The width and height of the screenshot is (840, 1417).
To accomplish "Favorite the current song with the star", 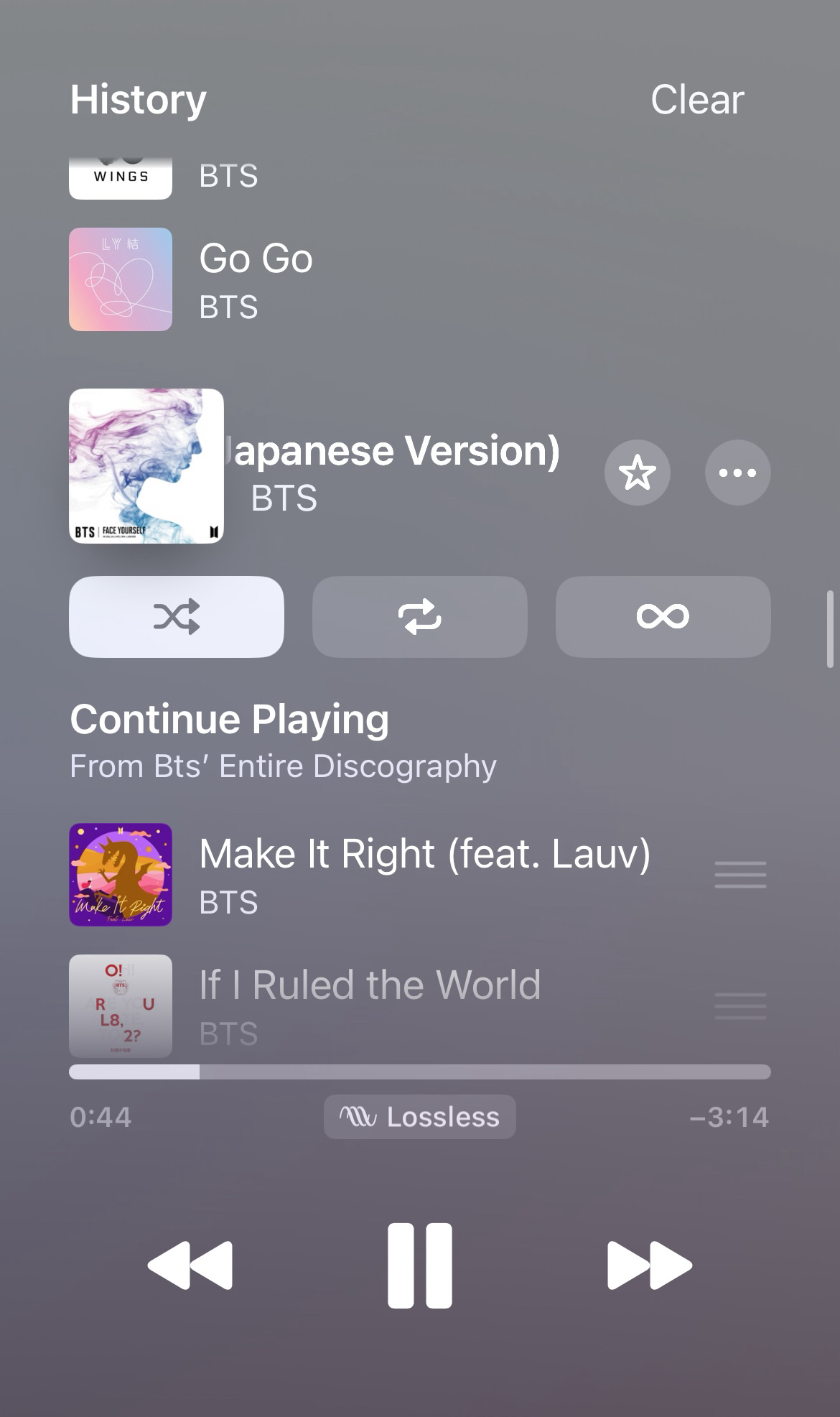I will click(x=637, y=473).
